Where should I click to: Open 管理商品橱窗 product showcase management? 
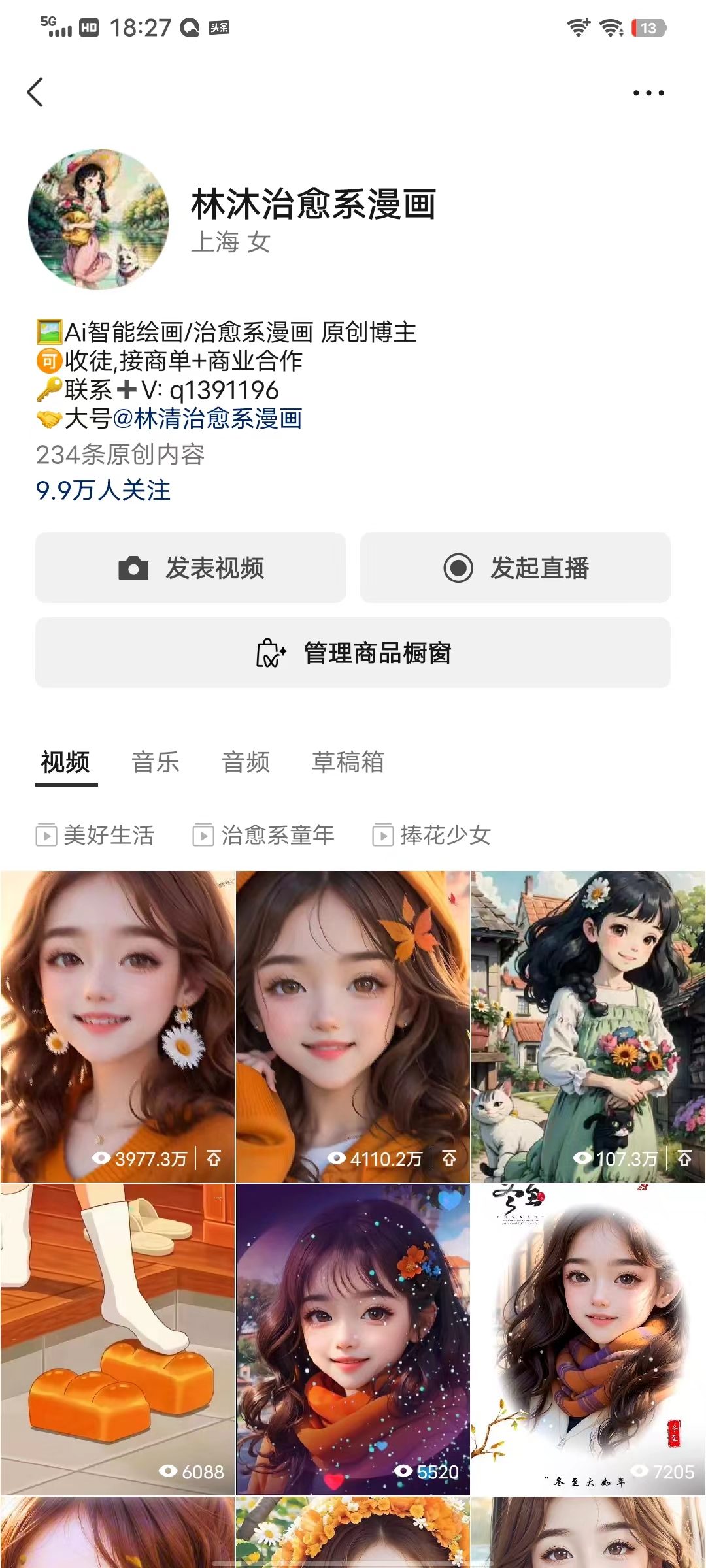click(353, 653)
